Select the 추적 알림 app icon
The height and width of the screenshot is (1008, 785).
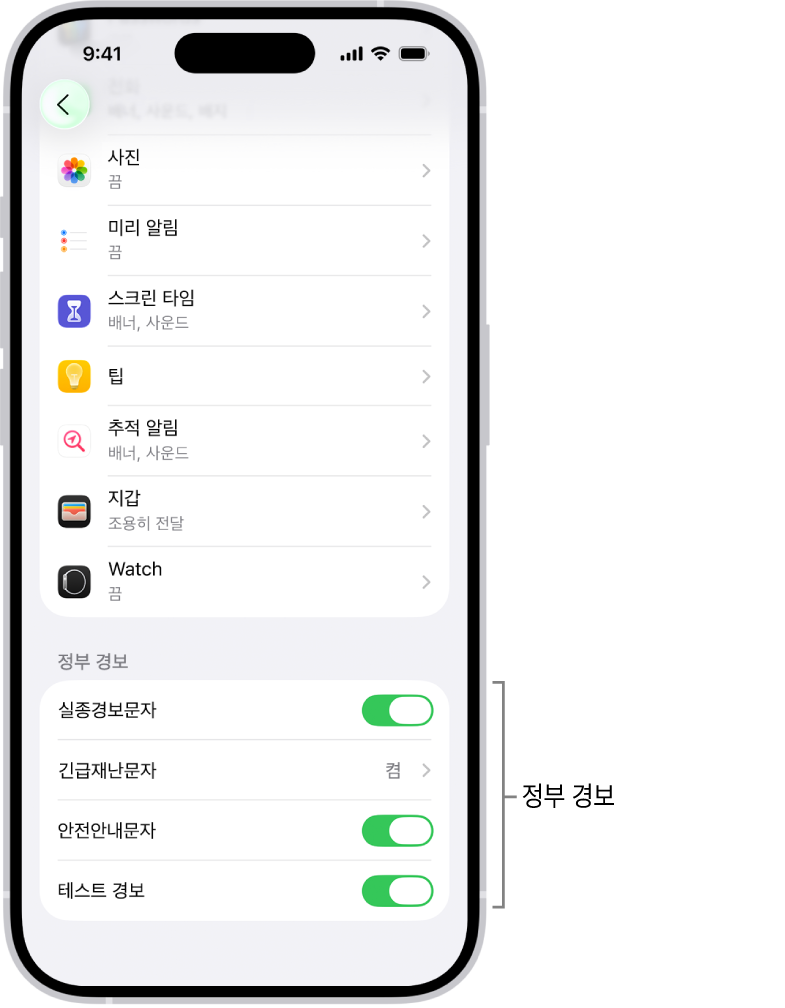74,440
